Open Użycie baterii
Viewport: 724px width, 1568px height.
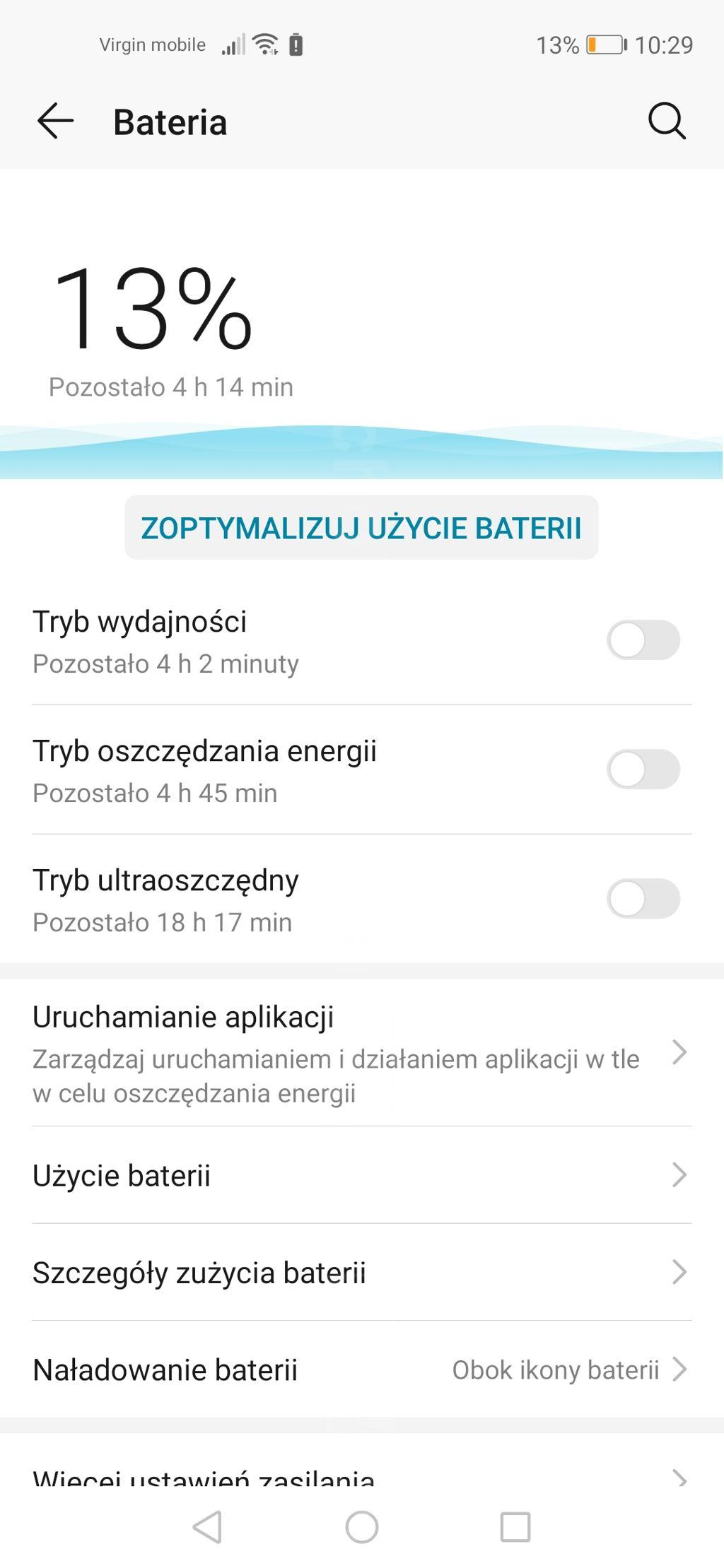(x=362, y=1175)
